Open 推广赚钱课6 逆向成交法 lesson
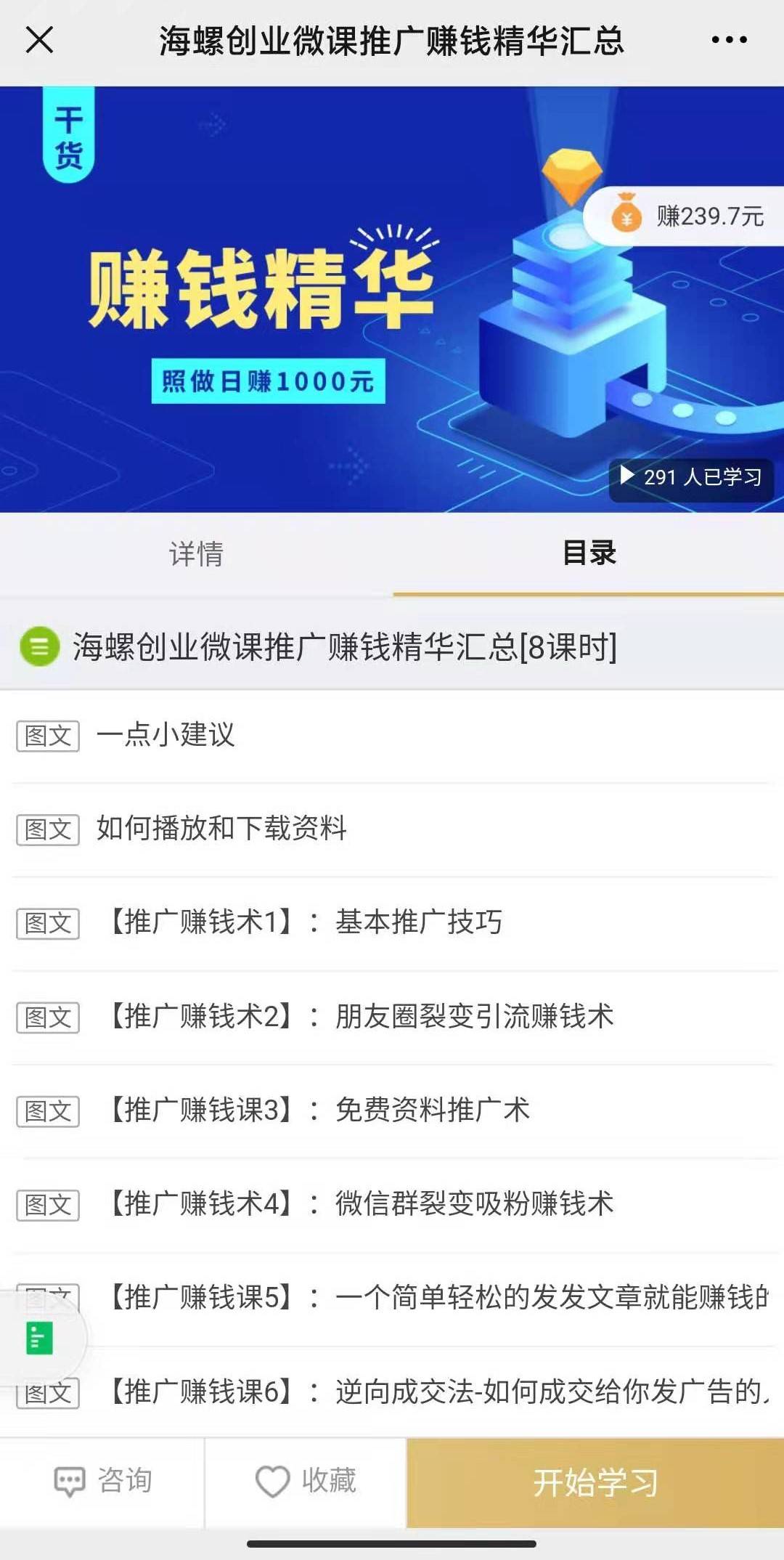Image resolution: width=784 pixels, height=1560 pixels. pos(436,1391)
